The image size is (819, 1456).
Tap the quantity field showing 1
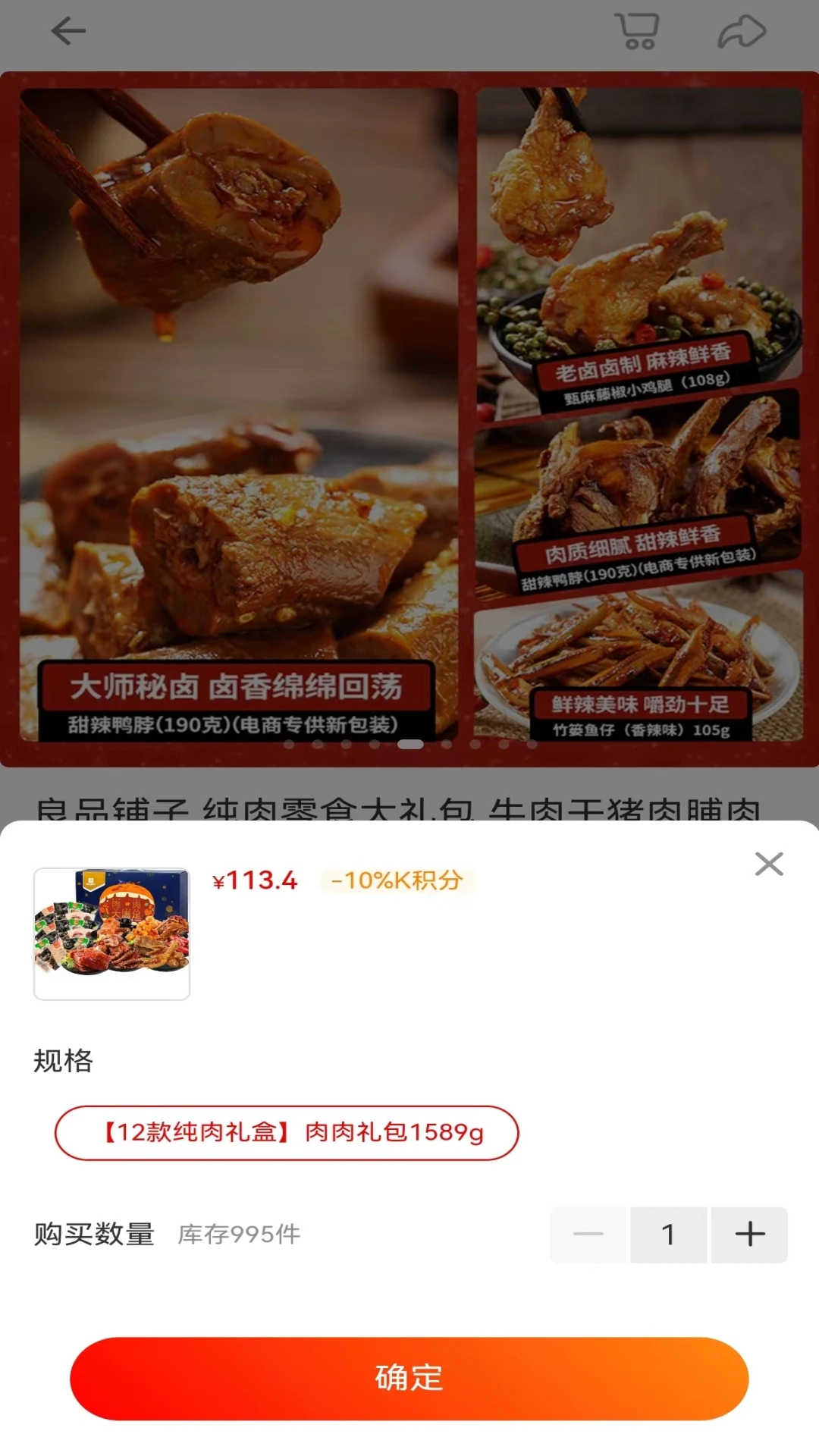click(x=668, y=1235)
